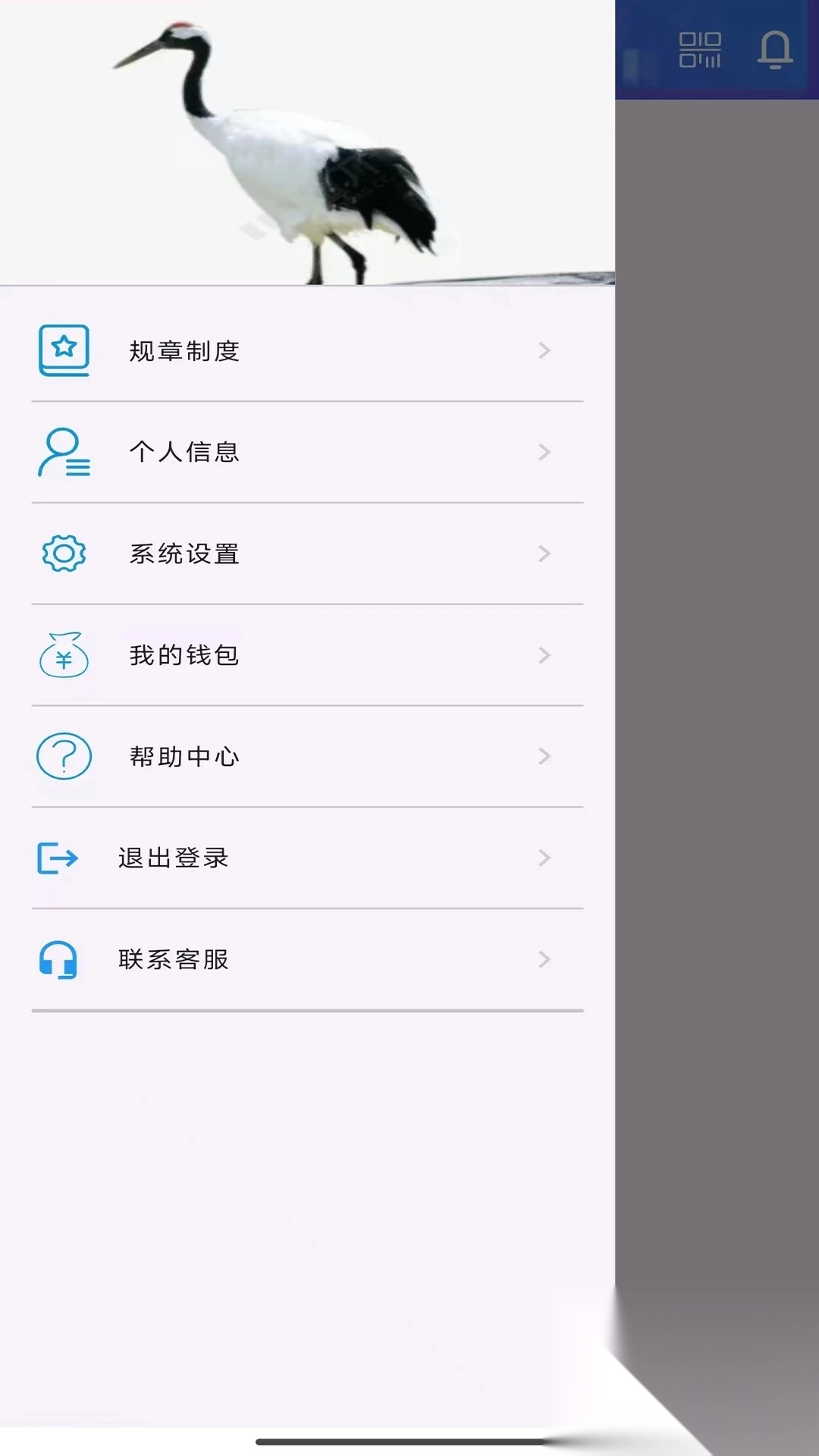Select the question mark icon for 帮助中心
This screenshot has height=1456, width=819.
click(64, 756)
